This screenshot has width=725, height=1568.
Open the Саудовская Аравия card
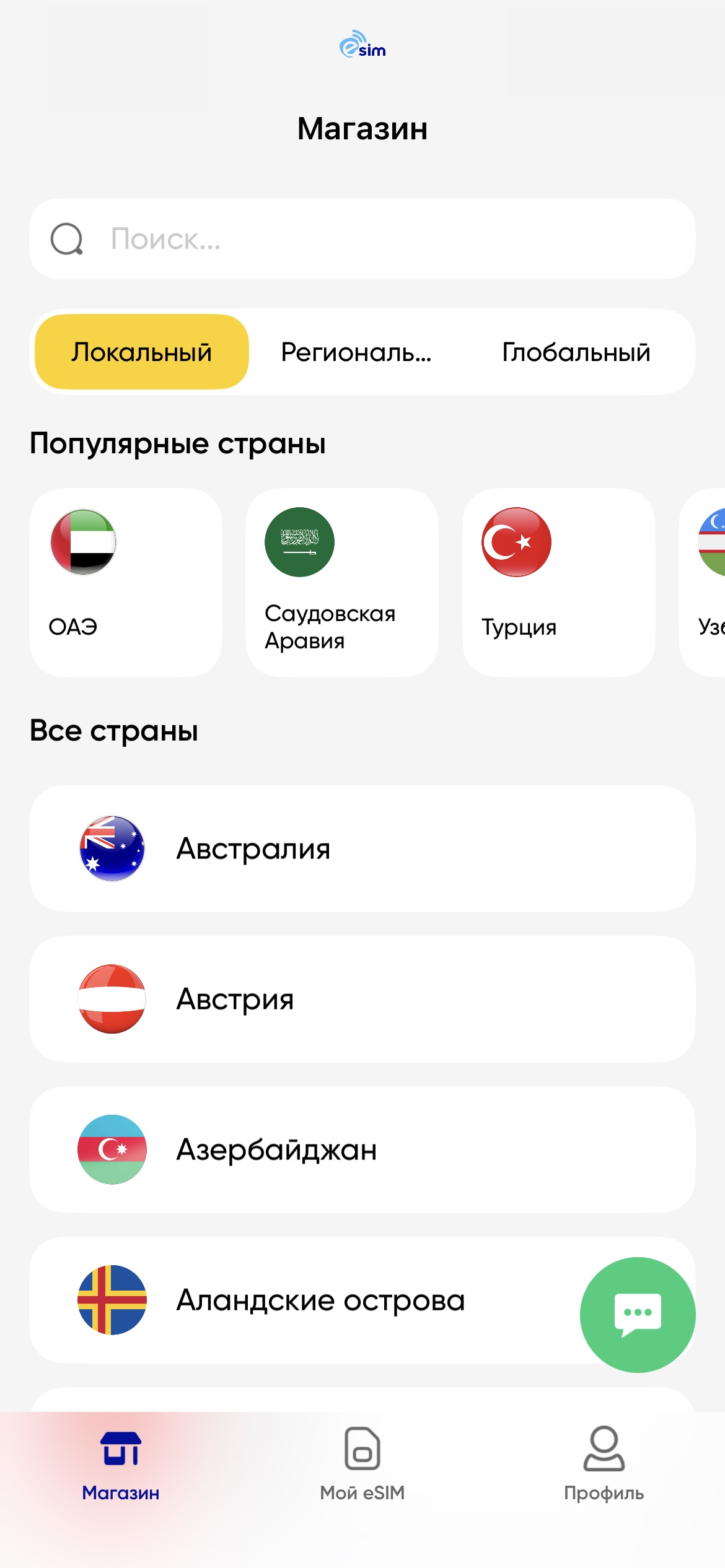[342, 582]
